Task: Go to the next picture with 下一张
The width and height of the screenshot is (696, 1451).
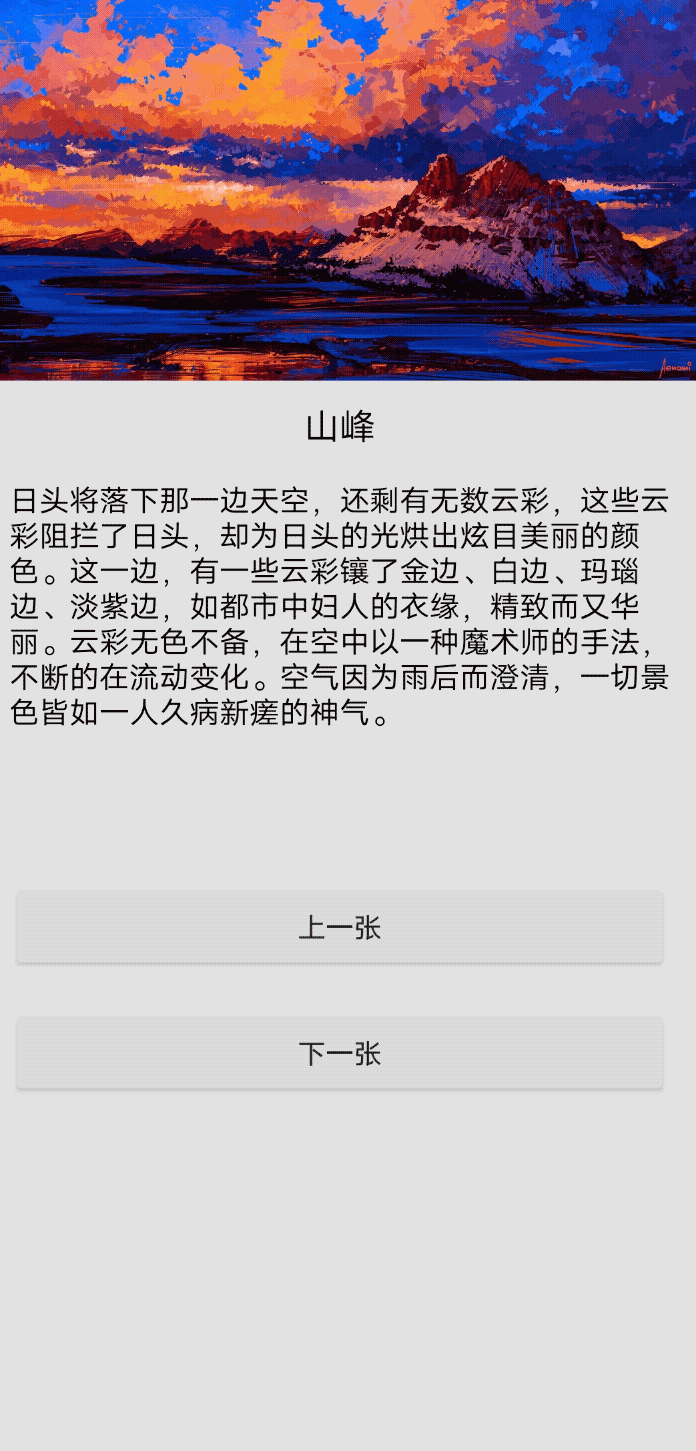Action: 340,1053
